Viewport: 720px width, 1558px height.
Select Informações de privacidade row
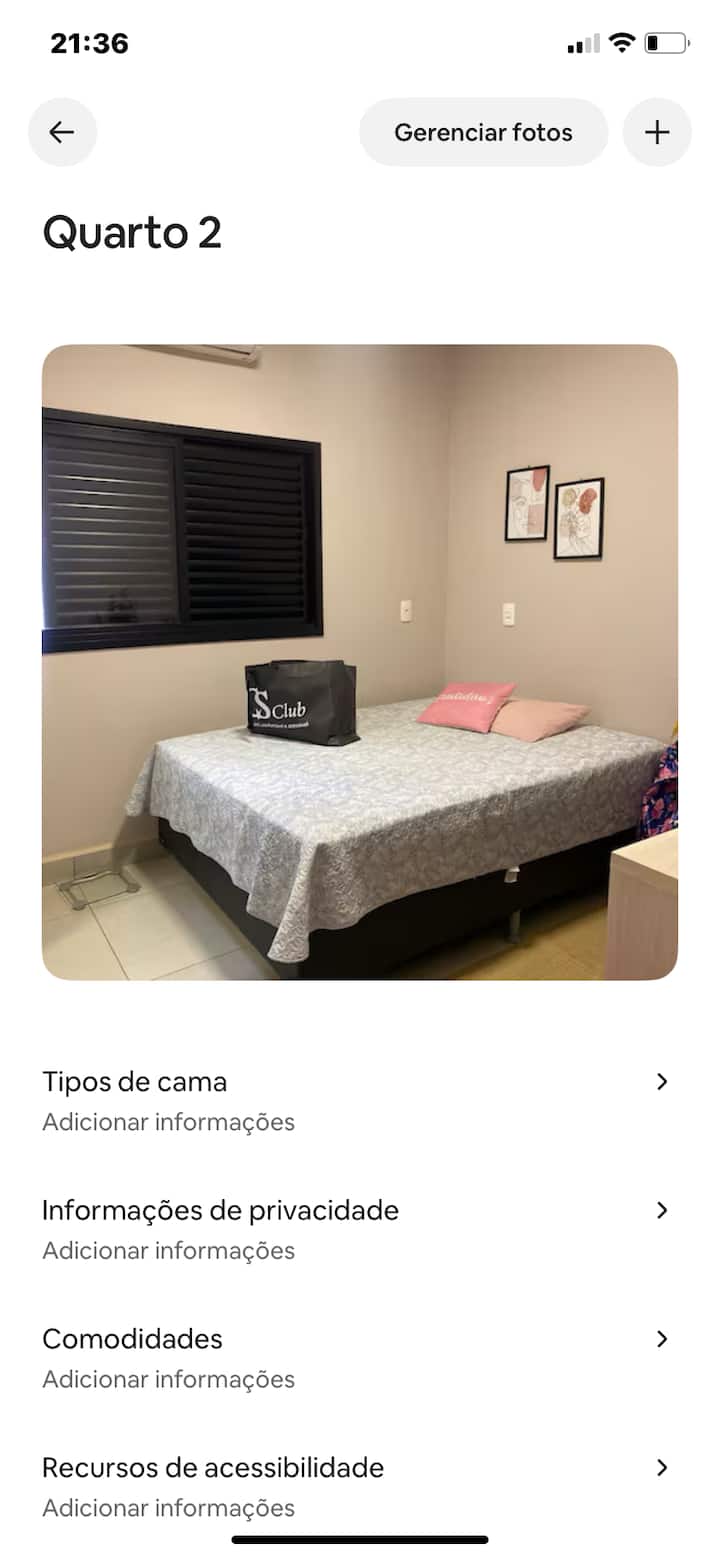(355, 1229)
